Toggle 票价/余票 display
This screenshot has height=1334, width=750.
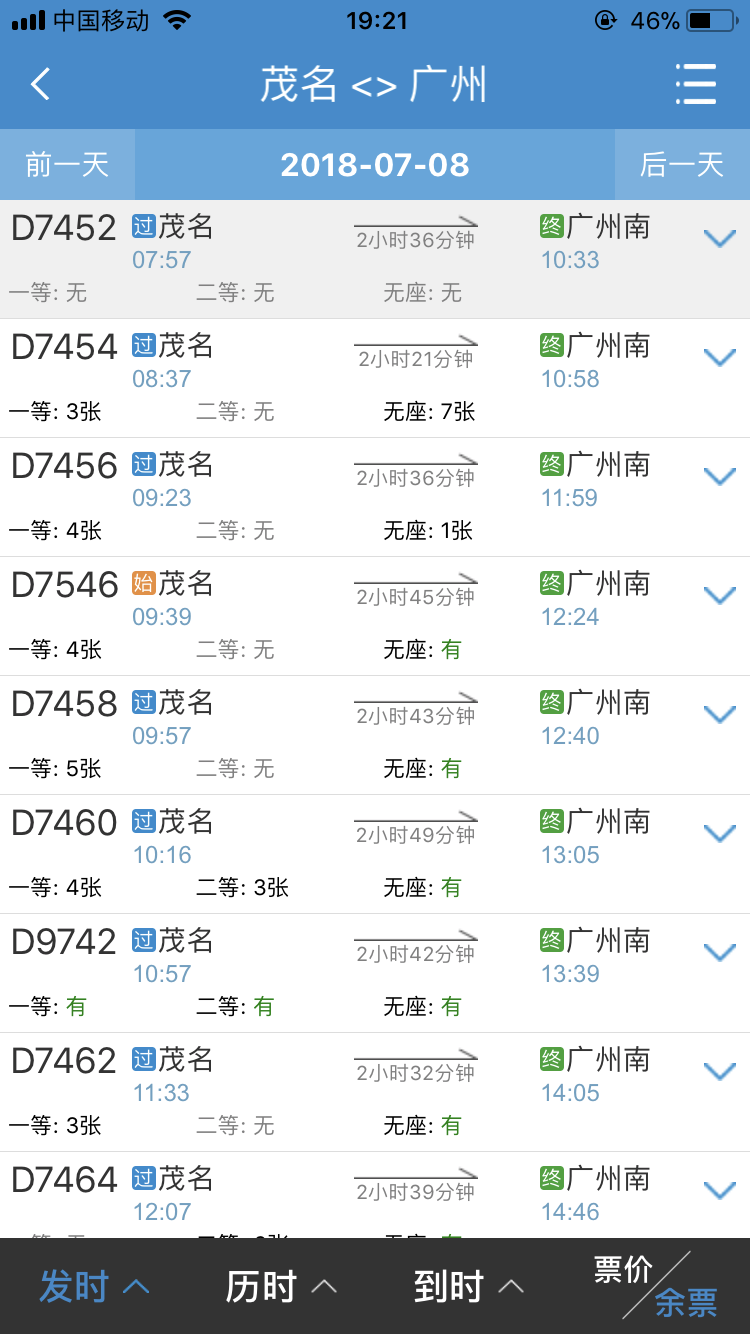[x=656, y=1286]
